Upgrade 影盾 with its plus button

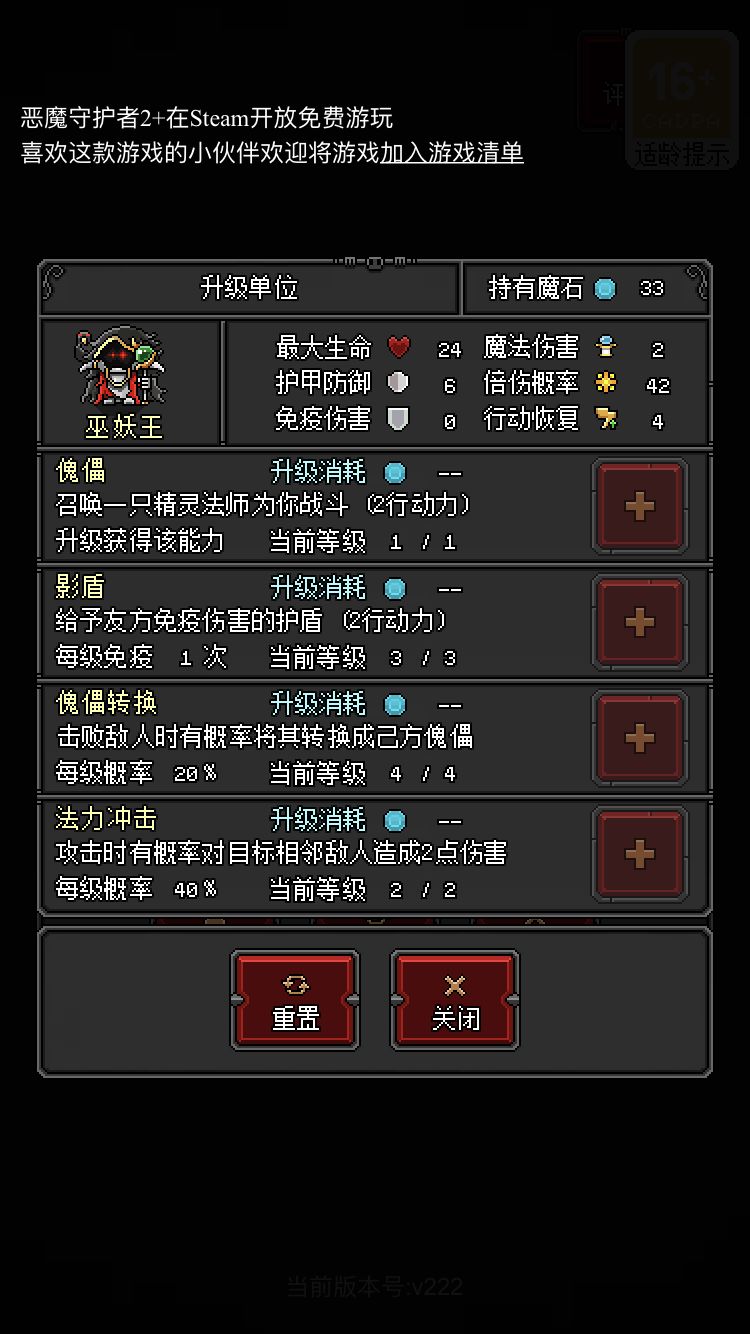click(x=639, y=622)
